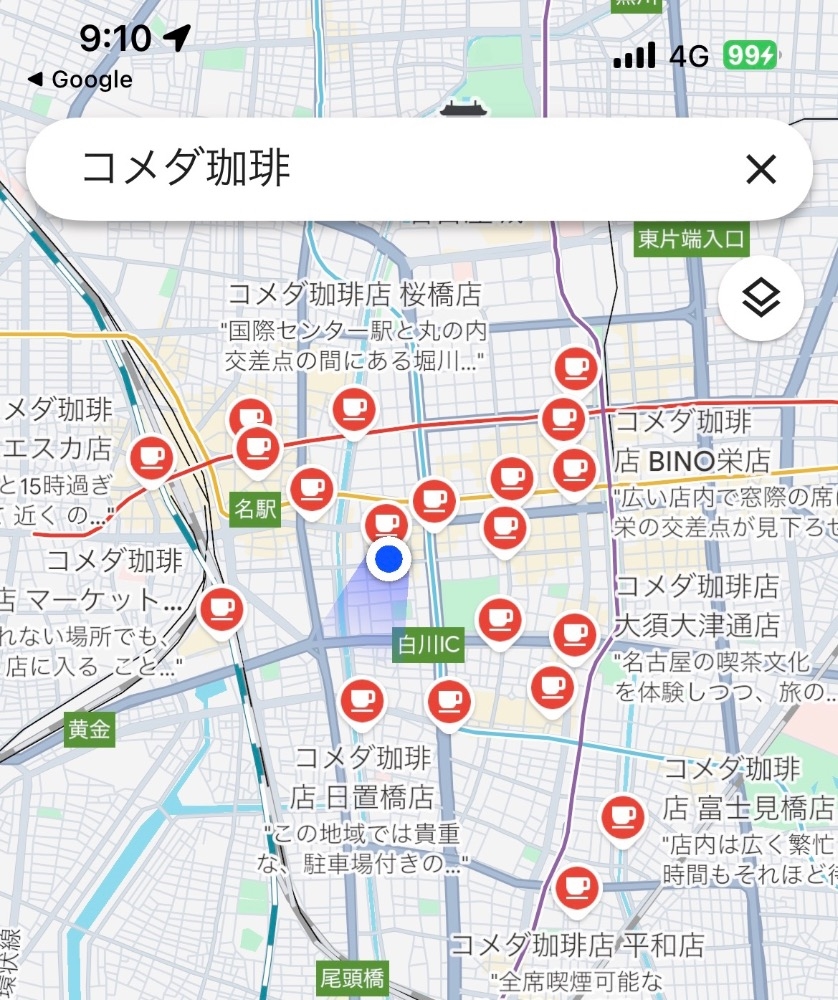Screen dimensions: 838x1000
Task: Return to Google app via back link
Action: (80, 80)
